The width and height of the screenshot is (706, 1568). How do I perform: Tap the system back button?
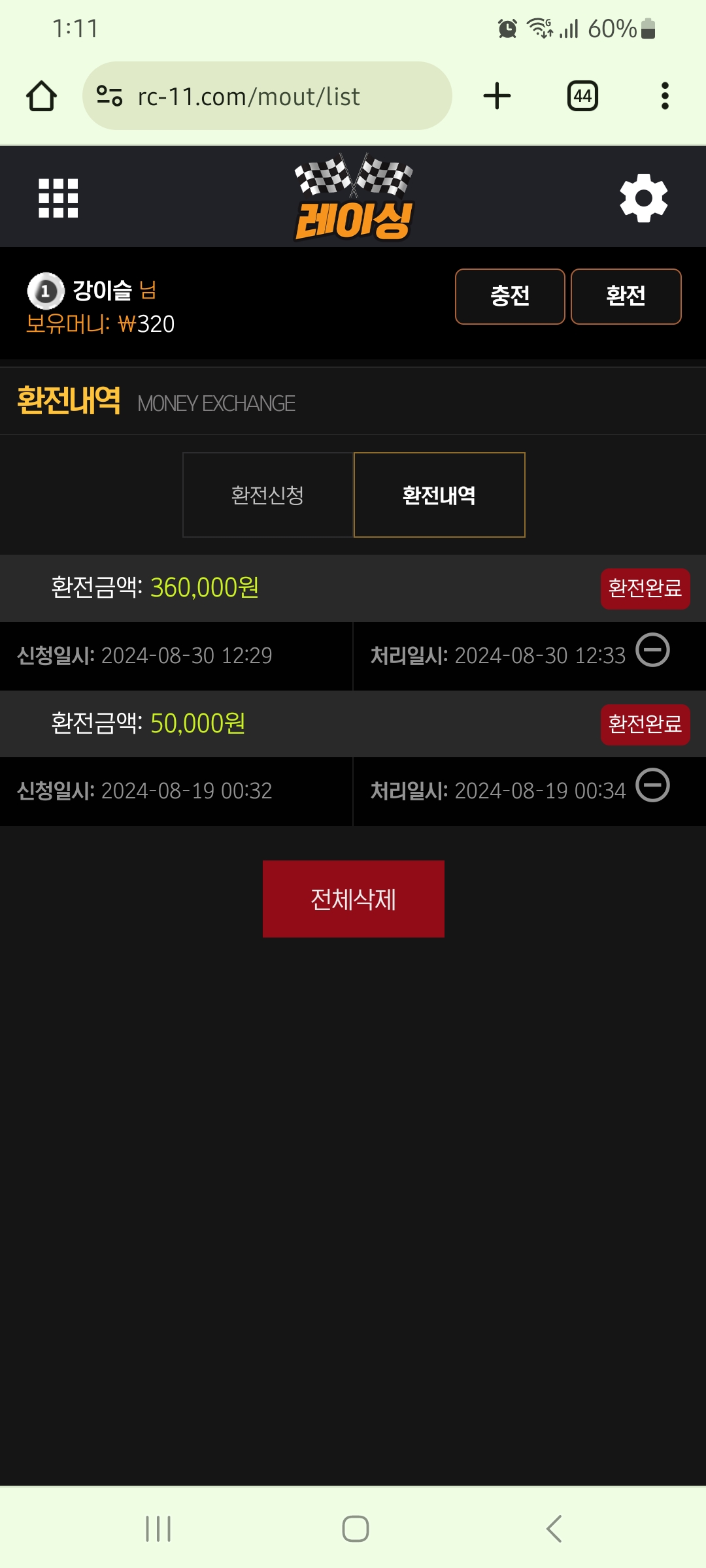click(554, 1529)
